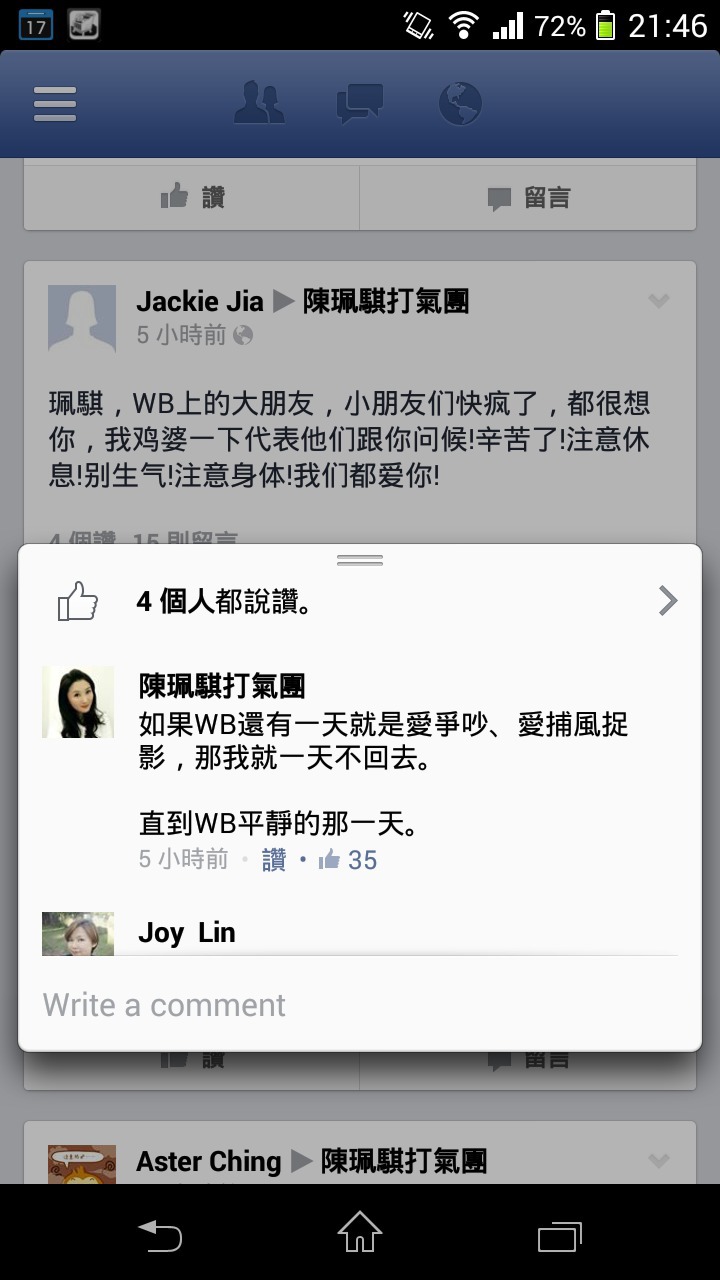Go back with system back button
The width and height of the screenshot is (720, 1280).
tap(160, 1234)
